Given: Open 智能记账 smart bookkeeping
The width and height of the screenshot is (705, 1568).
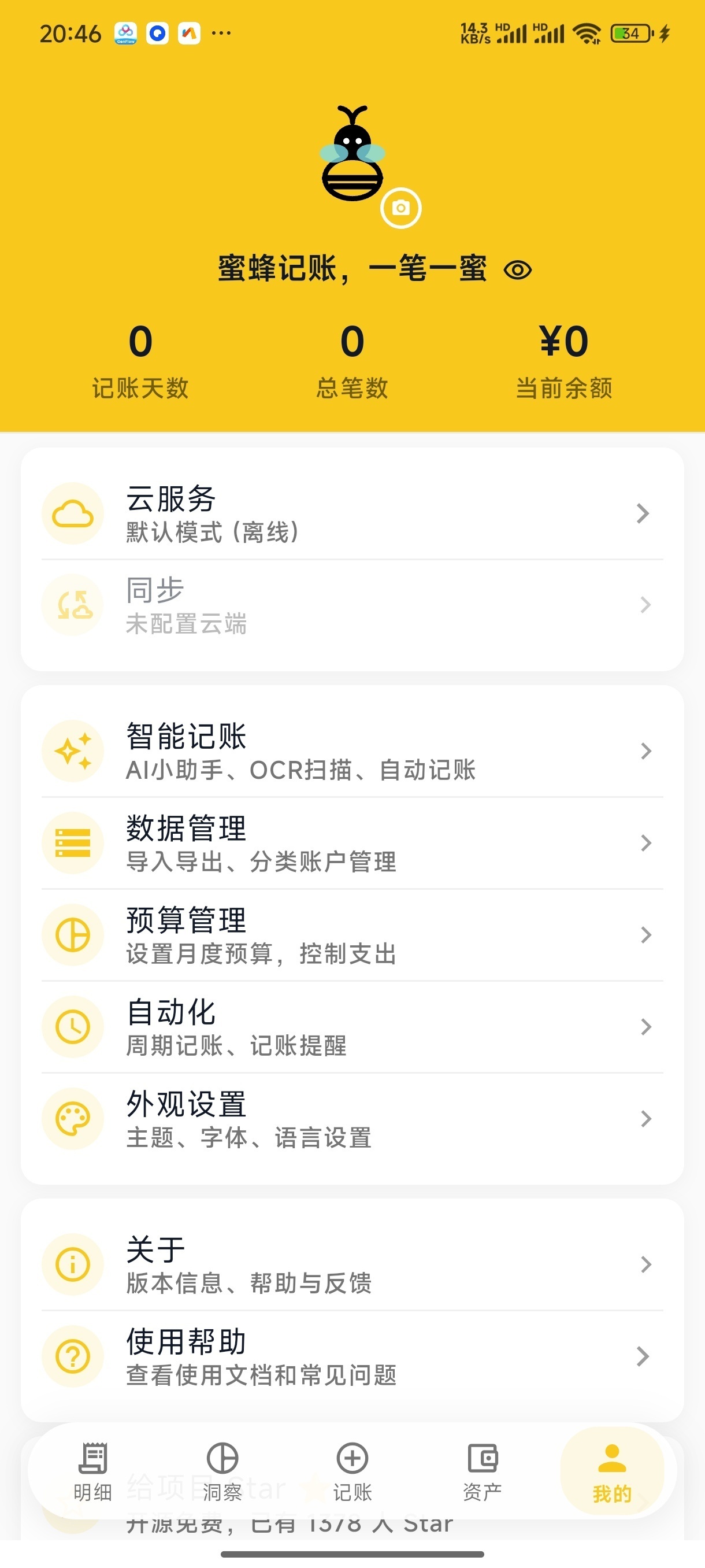Looking at the screenshot, I should 352,751.
